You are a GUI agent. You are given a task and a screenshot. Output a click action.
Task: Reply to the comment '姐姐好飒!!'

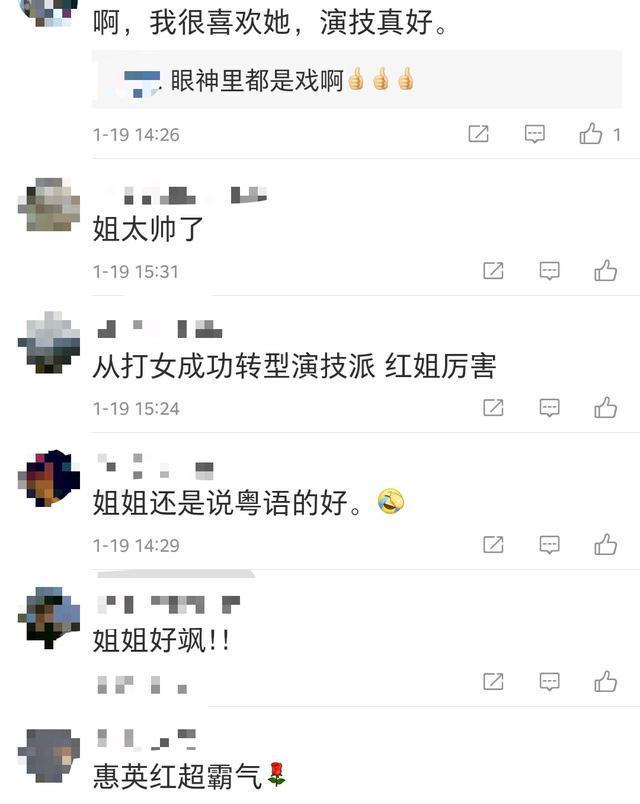(549, 682)
